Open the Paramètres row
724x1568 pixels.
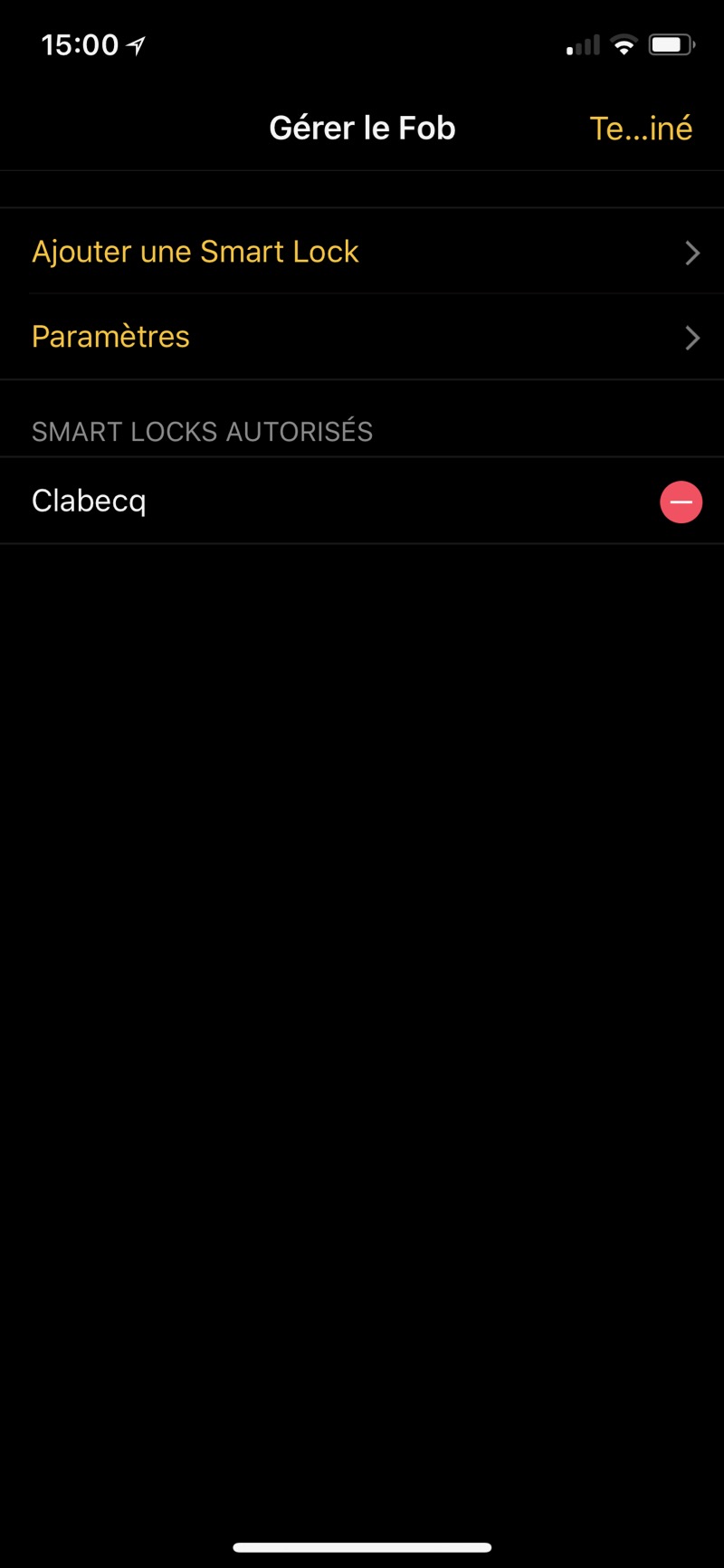(x=362, y=337)
